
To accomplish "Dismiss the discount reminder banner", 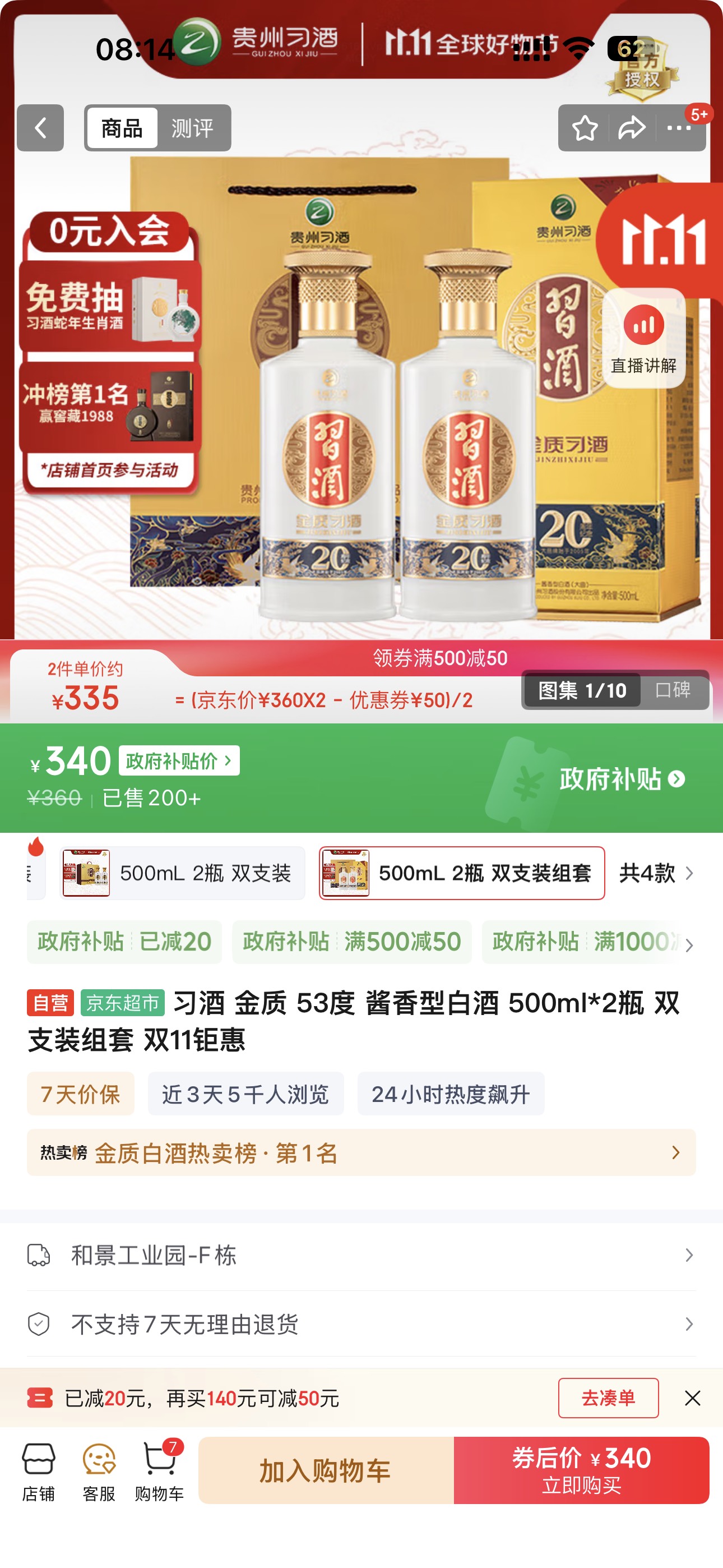I will pyautogui.click(x=693, y=1398).
